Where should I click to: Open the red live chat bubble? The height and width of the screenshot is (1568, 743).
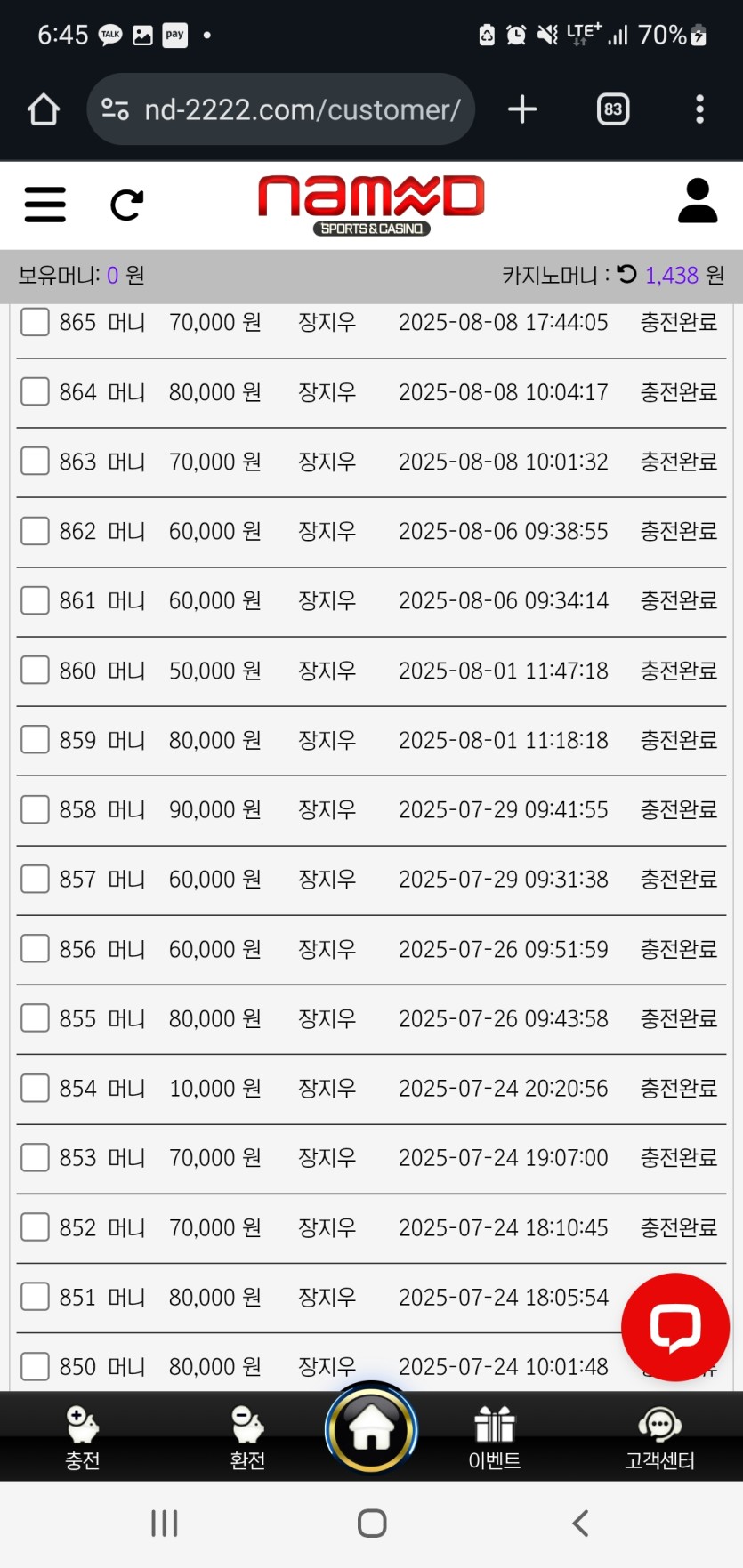click(675, 1327)
